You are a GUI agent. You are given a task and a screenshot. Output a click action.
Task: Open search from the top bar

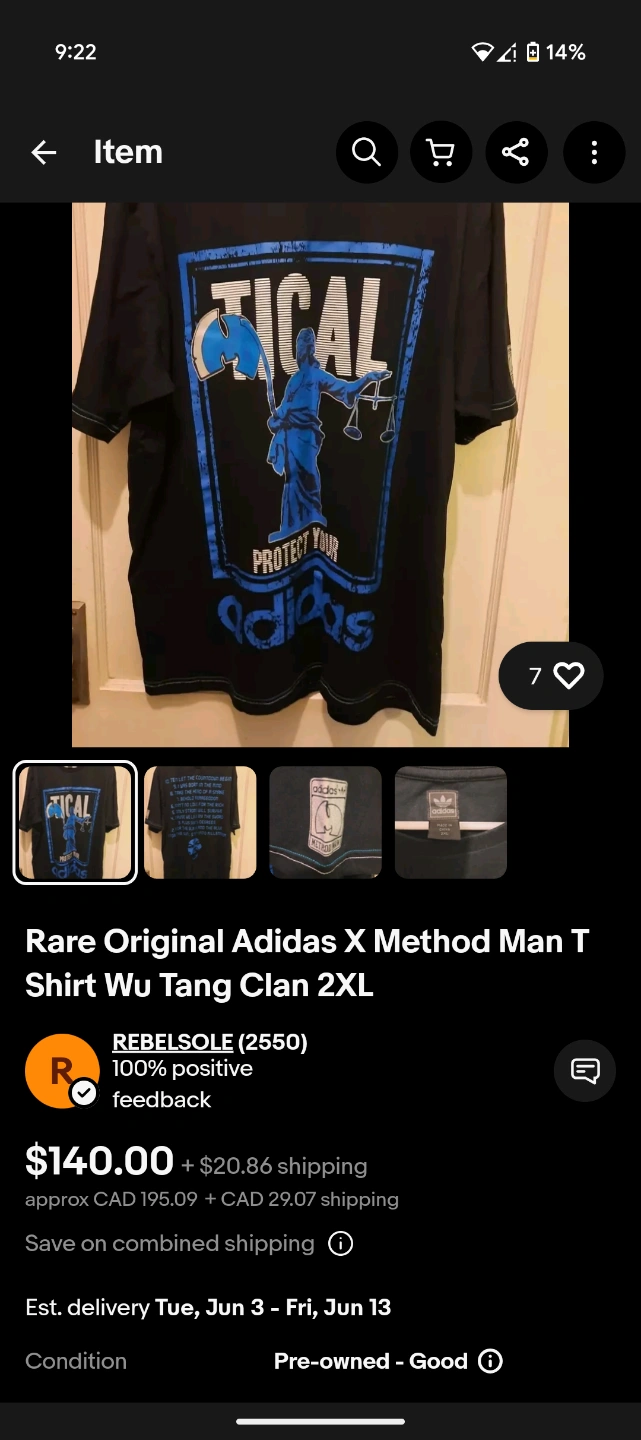click(x=366, y=152)
